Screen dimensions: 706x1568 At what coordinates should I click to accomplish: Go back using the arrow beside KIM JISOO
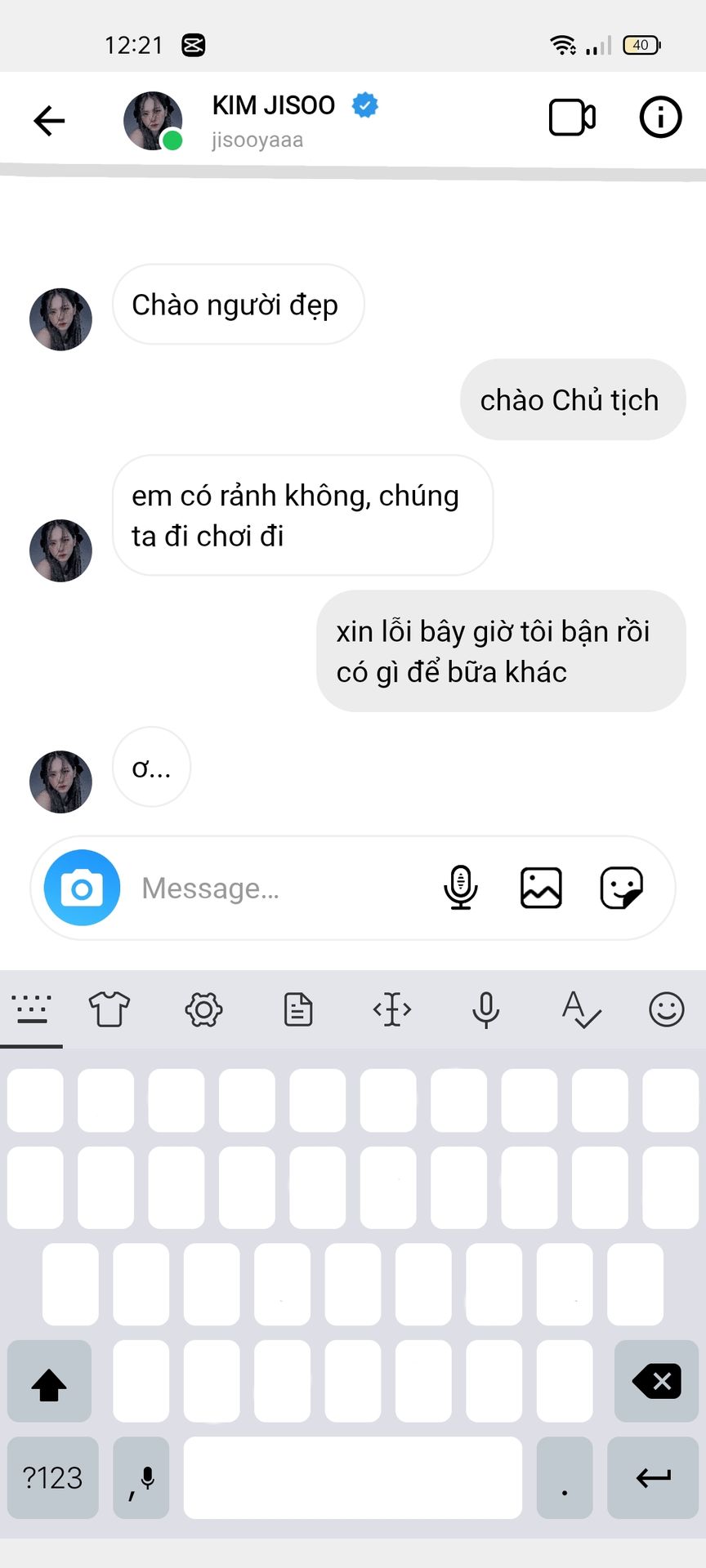coord(49,121)
